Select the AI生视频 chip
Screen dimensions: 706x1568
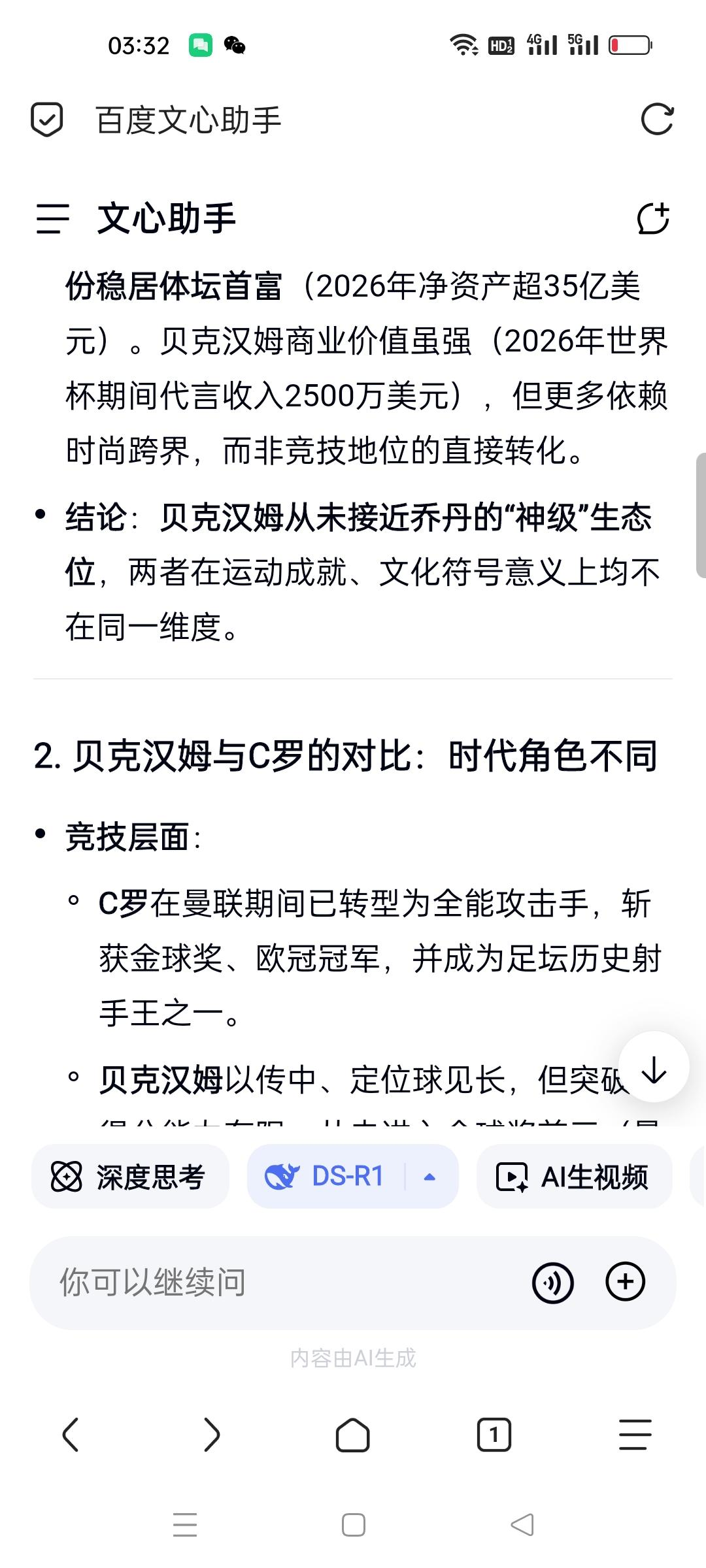(575, 1177)
